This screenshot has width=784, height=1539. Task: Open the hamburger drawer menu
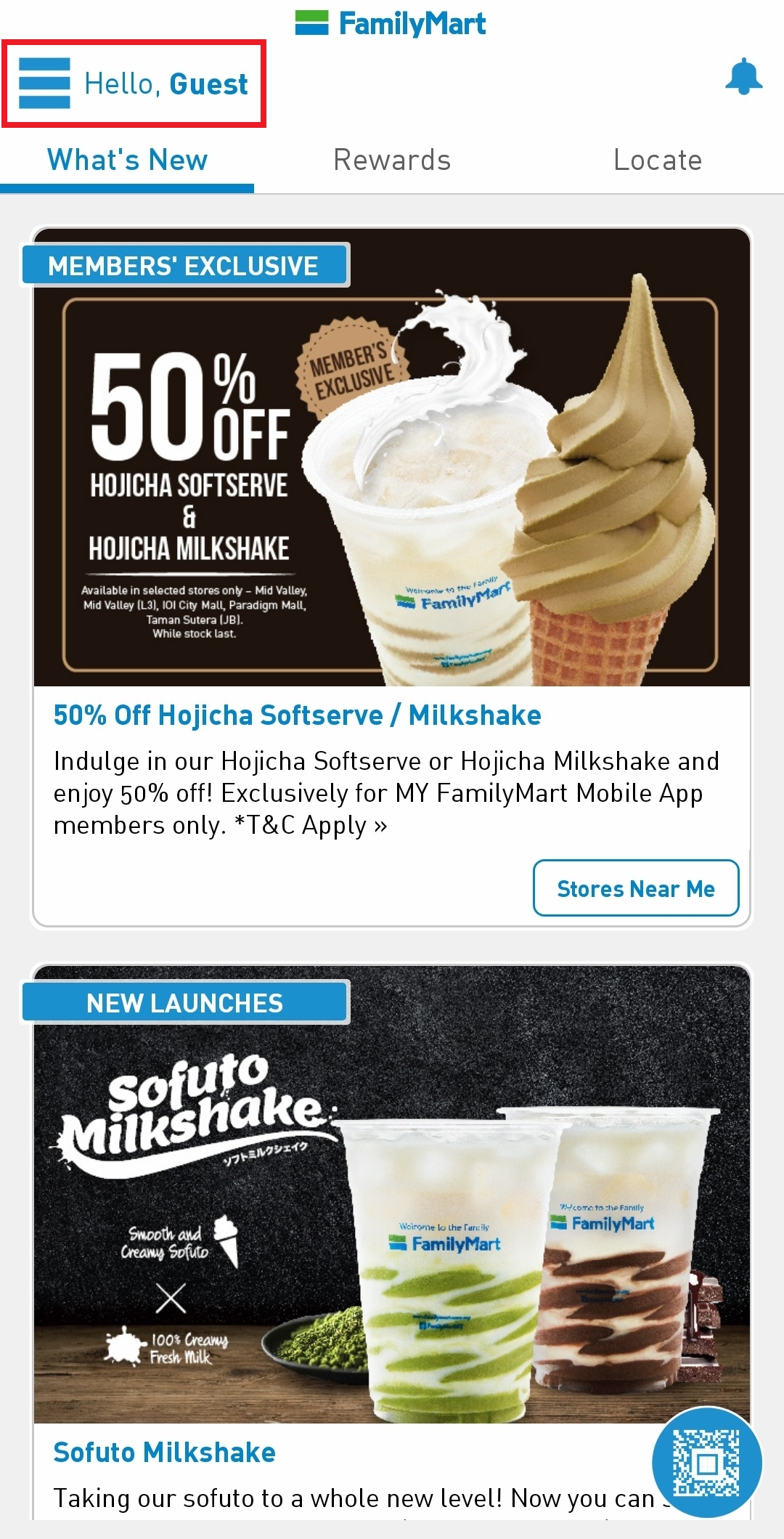coord(44,84)
